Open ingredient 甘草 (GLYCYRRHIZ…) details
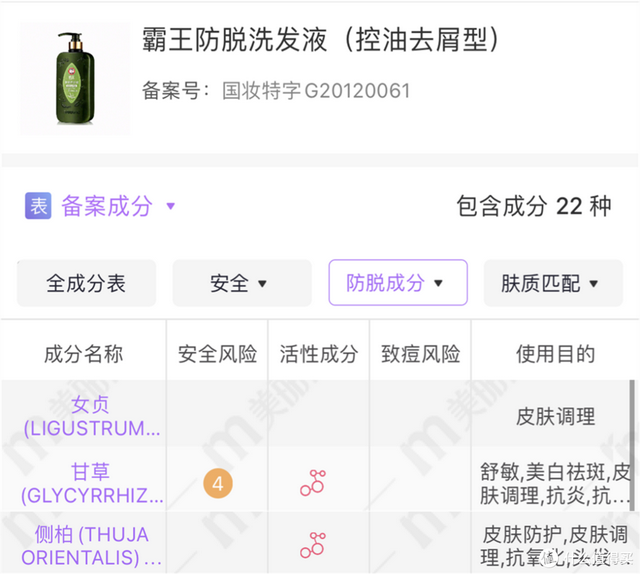Screen dimensions: 640x574 pyautogui.click(x=91, y=483)
